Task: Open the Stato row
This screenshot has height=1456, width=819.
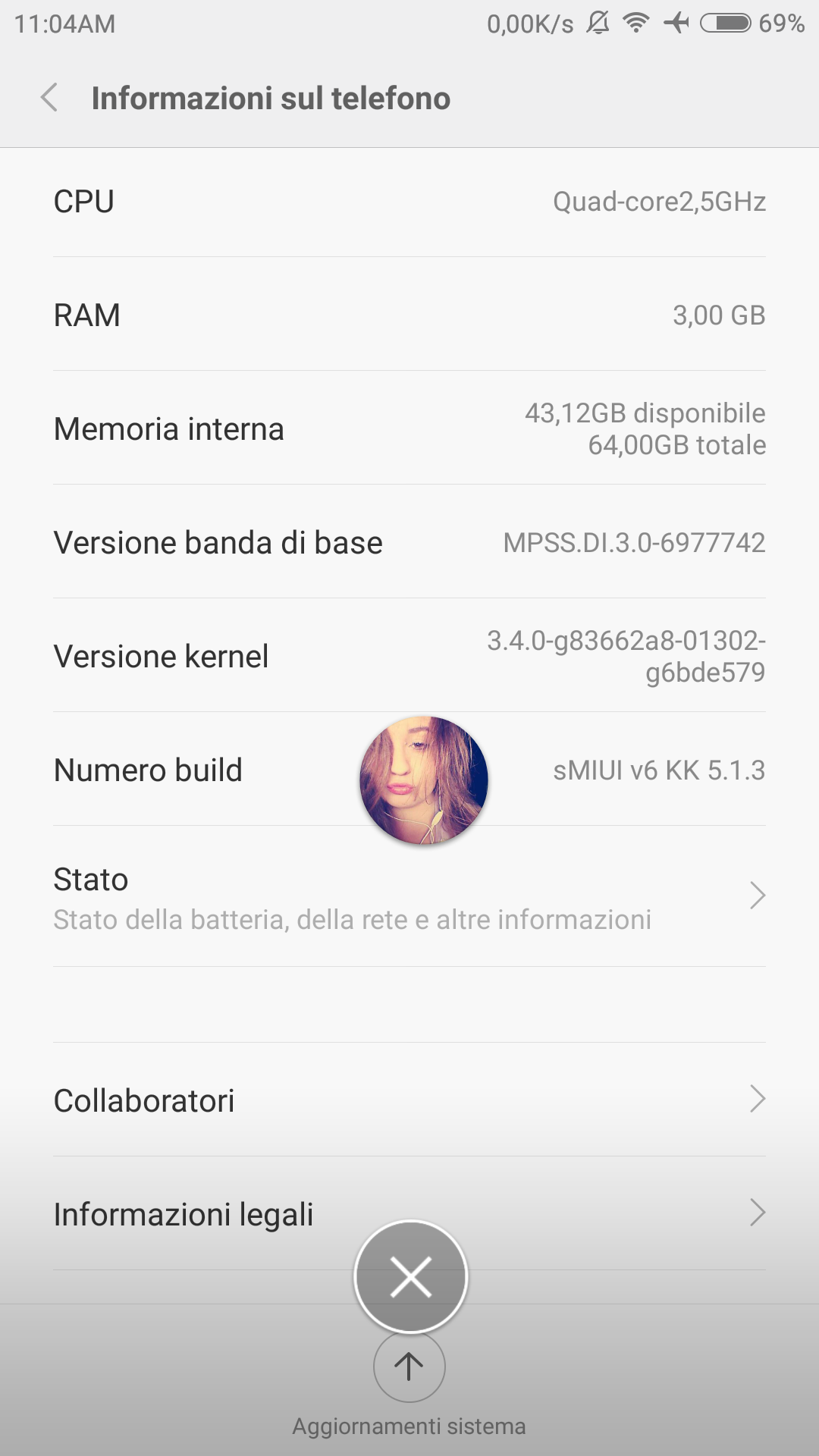Action: [x=409, y=896]
